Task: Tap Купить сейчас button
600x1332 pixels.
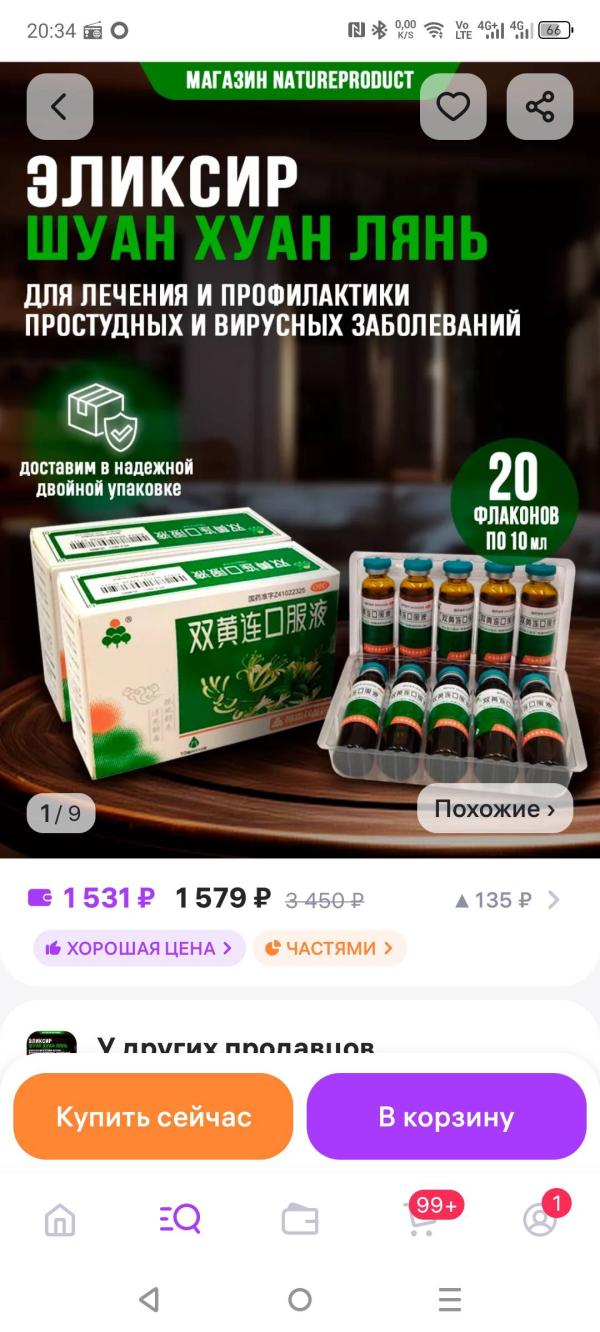Action: click(x=153, y=1116)
